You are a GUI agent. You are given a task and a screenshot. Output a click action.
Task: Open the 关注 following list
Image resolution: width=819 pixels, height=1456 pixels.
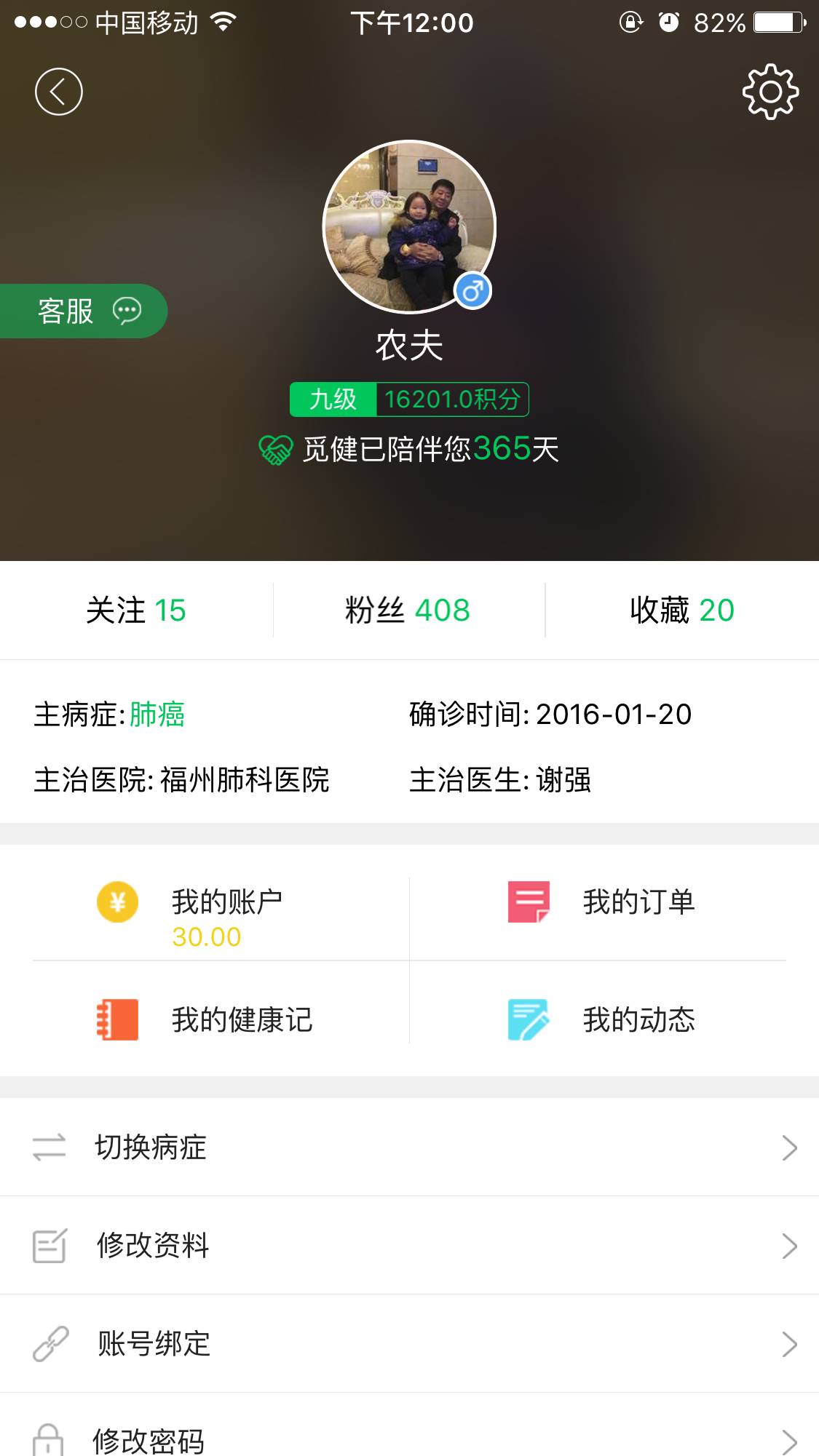[x=136, y=610]
